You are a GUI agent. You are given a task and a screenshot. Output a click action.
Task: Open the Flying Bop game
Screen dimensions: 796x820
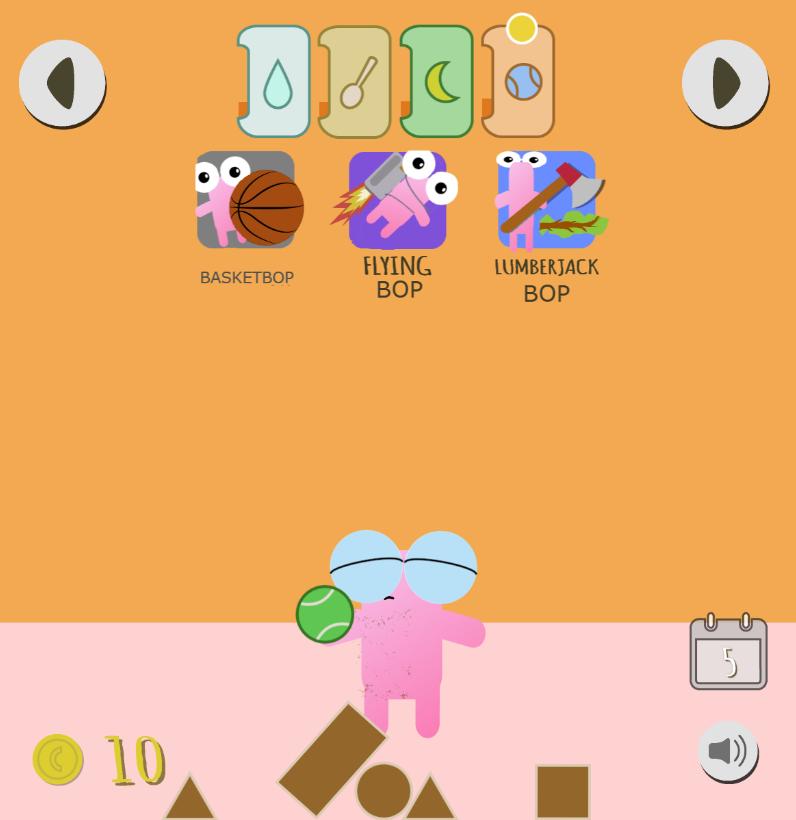point(397,201)
